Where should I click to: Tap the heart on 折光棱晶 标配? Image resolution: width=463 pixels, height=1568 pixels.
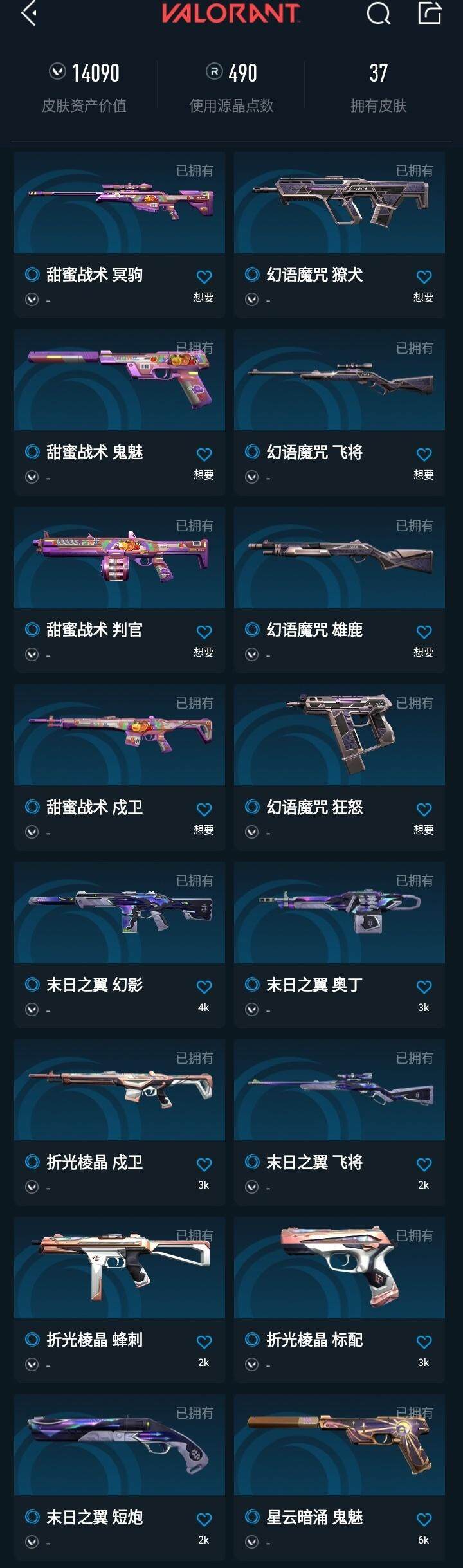tap(424, 1342)
